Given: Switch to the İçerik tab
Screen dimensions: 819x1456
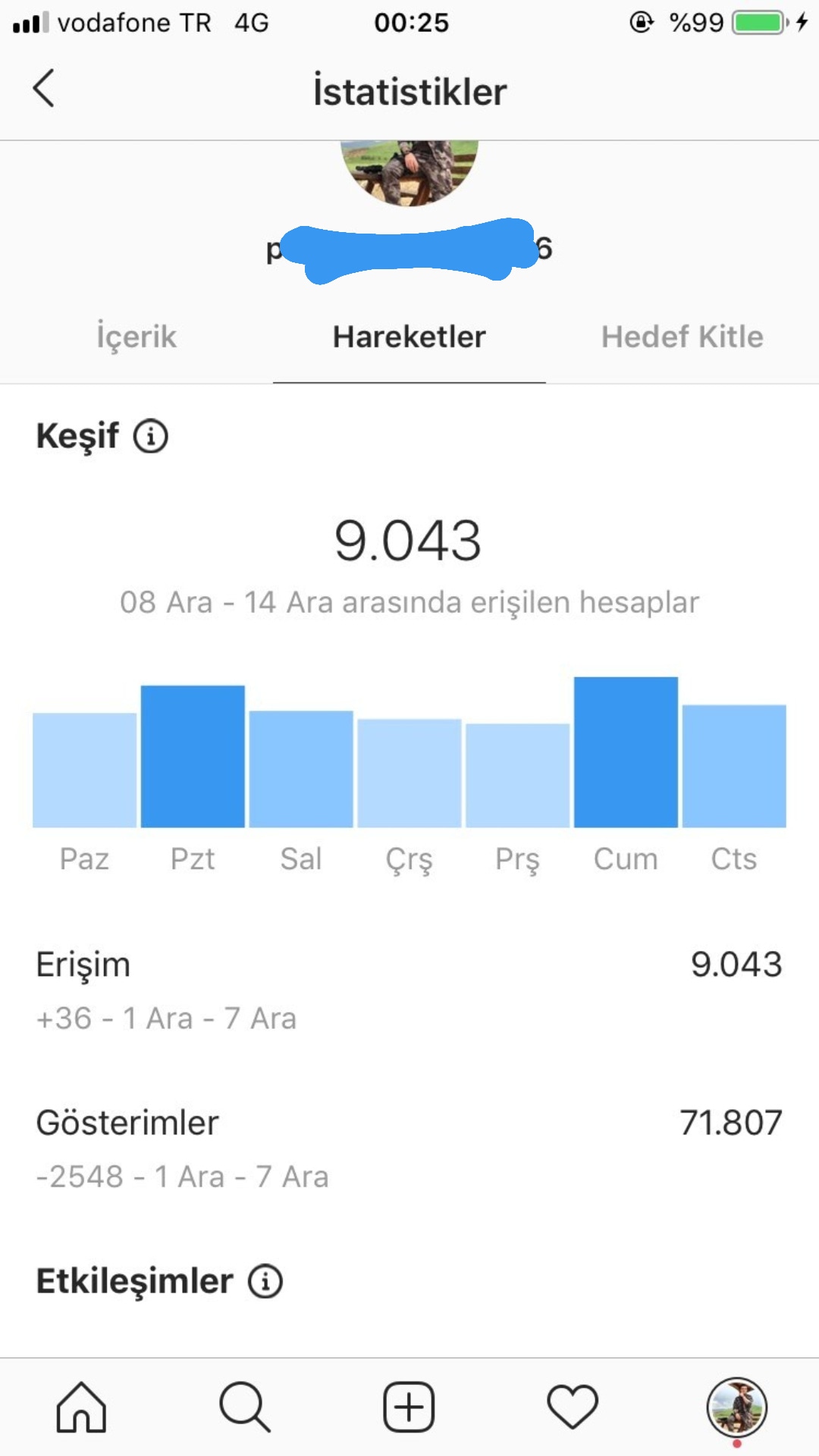Looking at the screenshot, I should 136,337.
